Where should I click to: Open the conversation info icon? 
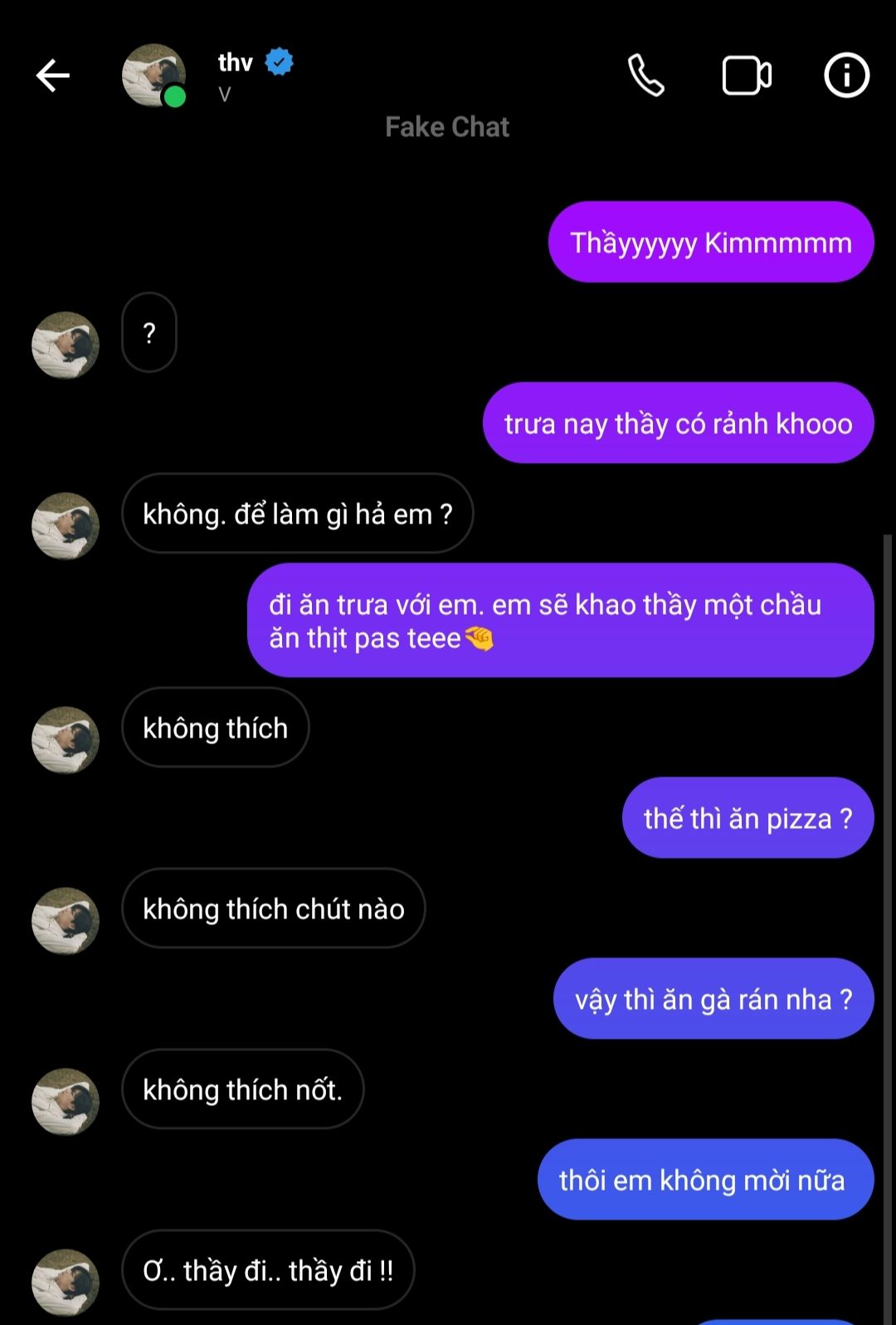(x=846, y=76)
